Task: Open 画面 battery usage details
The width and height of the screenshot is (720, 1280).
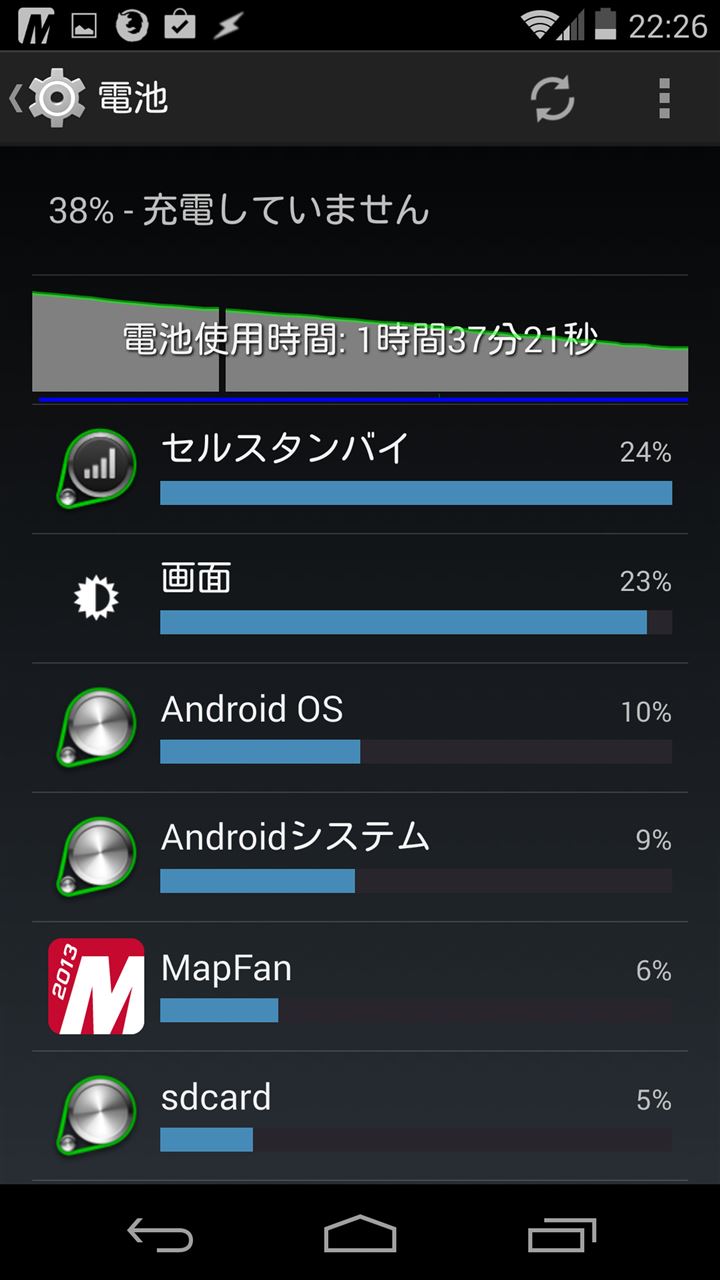Action: (x=360, y=598)
